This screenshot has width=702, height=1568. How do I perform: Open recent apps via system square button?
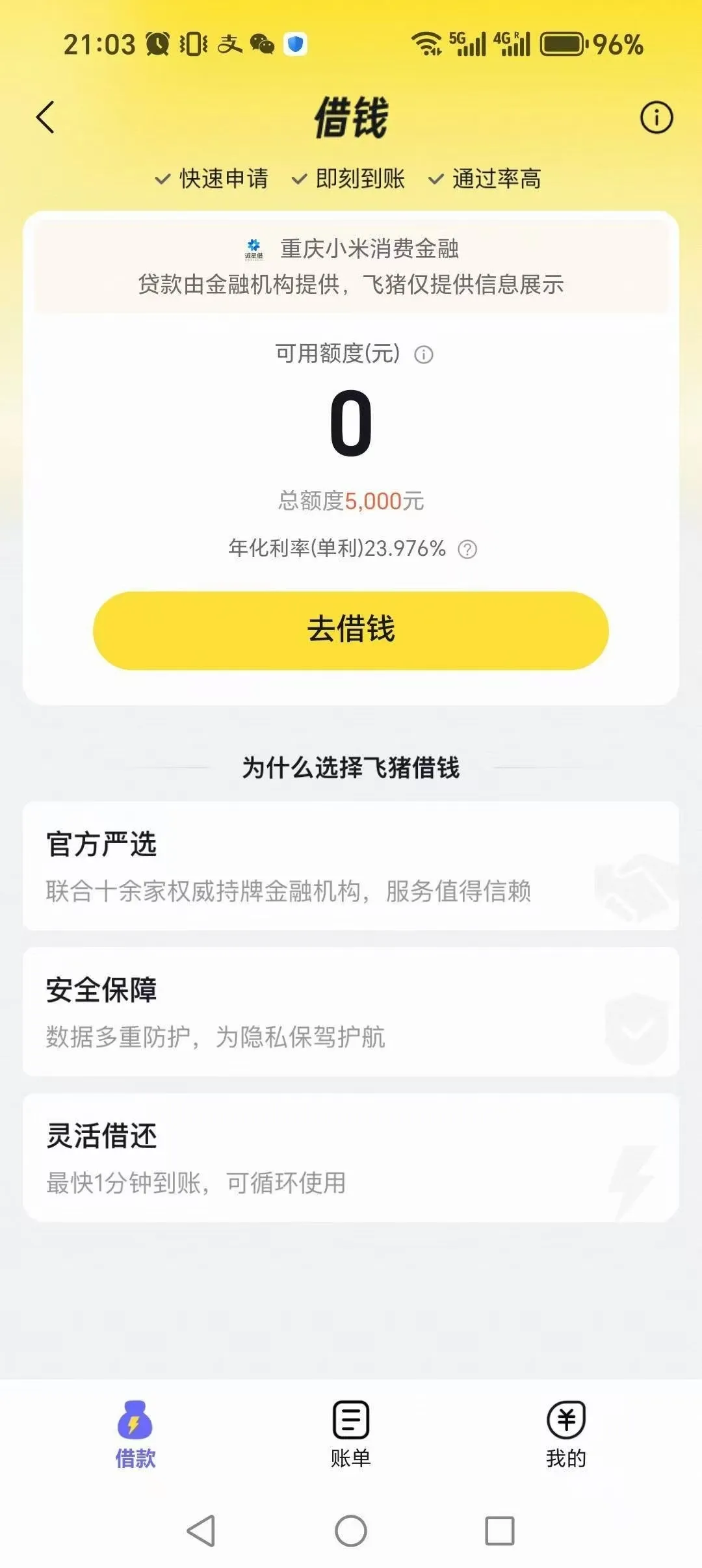[x=500, y=1531]
